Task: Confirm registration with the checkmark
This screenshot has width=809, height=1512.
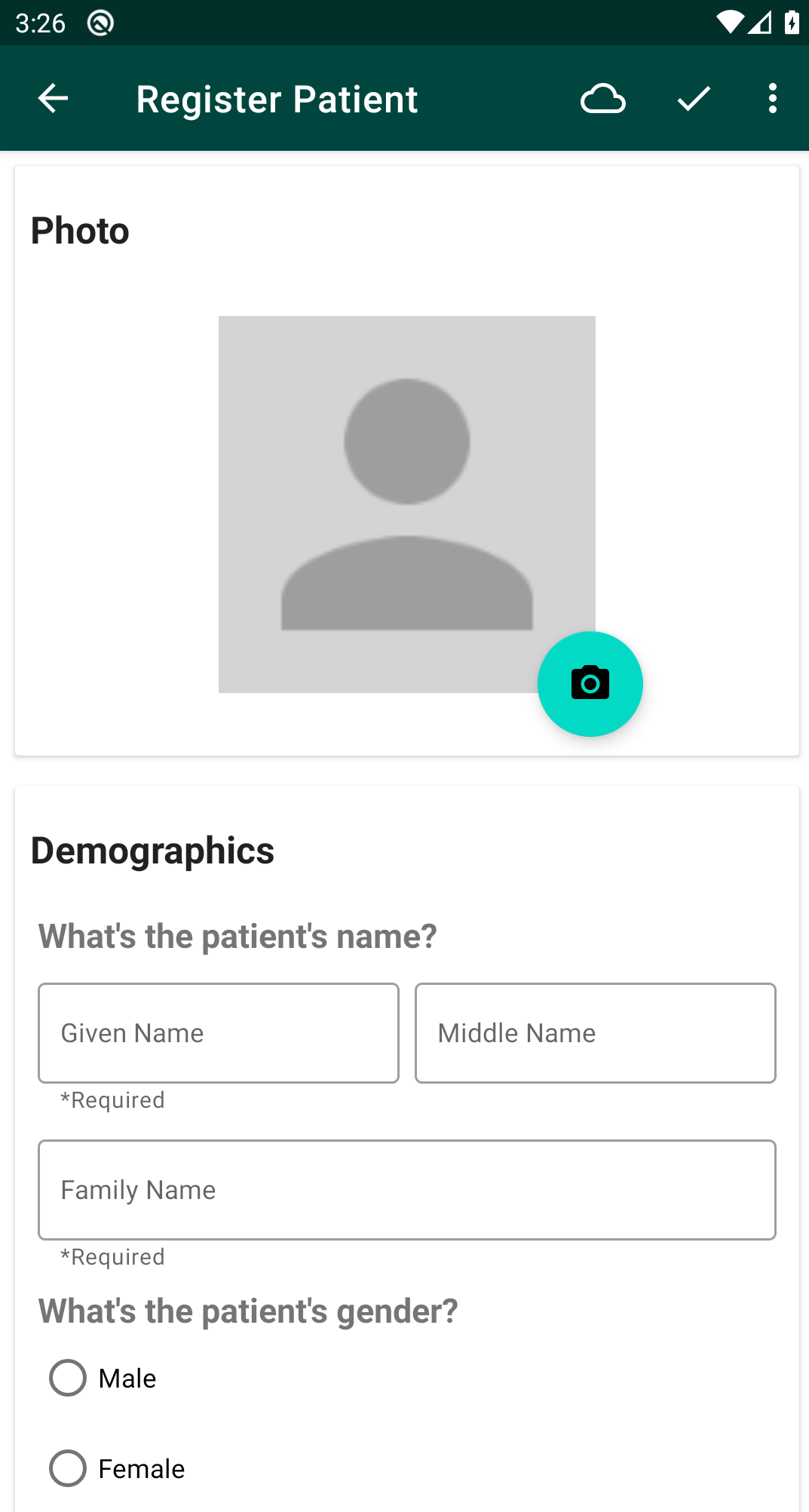Action: click(x=694, y=99)
